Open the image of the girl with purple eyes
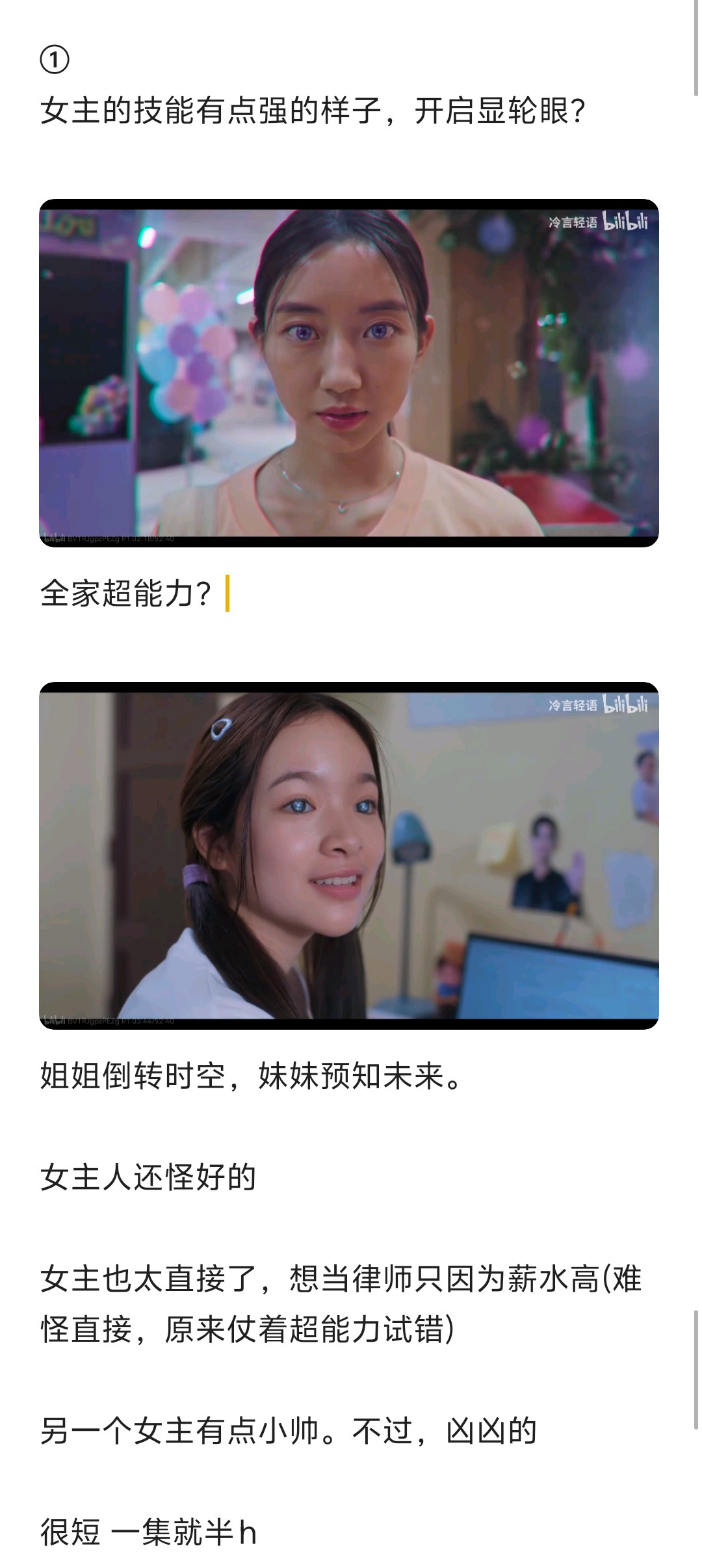The height and width of the screenshot is (1568, 702). (349, 373)
